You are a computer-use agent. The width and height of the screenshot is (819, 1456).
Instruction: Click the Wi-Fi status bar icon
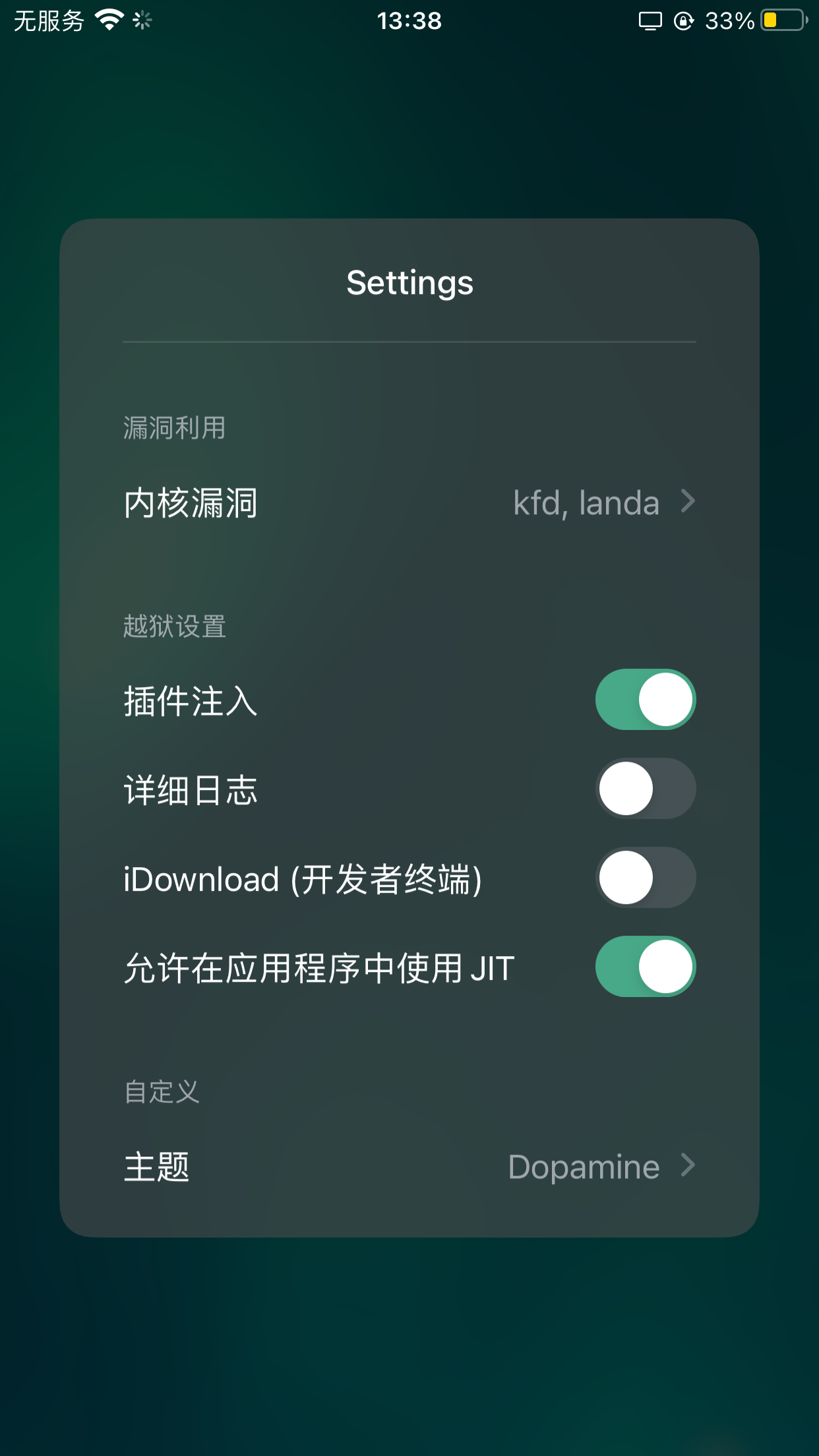click(107, 20)
